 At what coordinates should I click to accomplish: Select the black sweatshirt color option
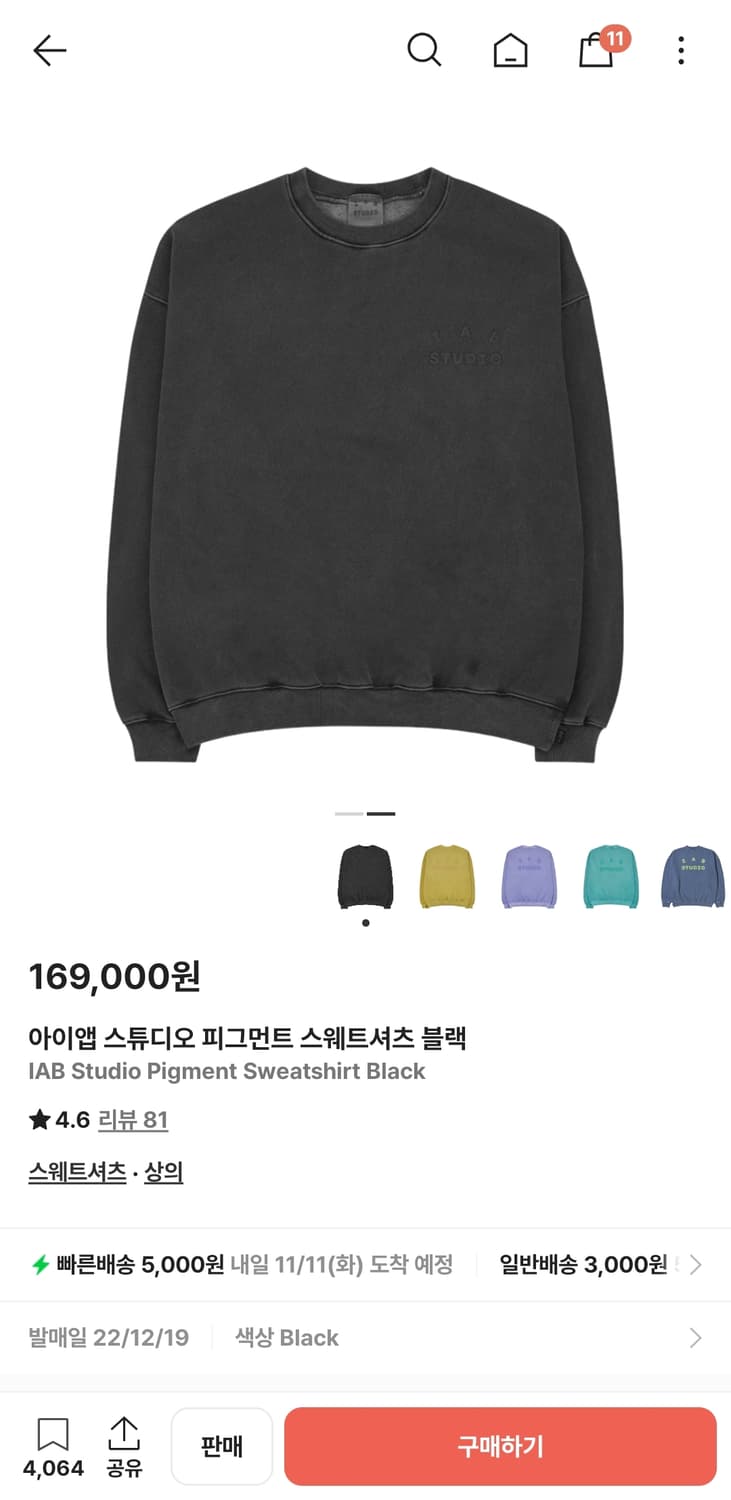(x=365, y=878)
